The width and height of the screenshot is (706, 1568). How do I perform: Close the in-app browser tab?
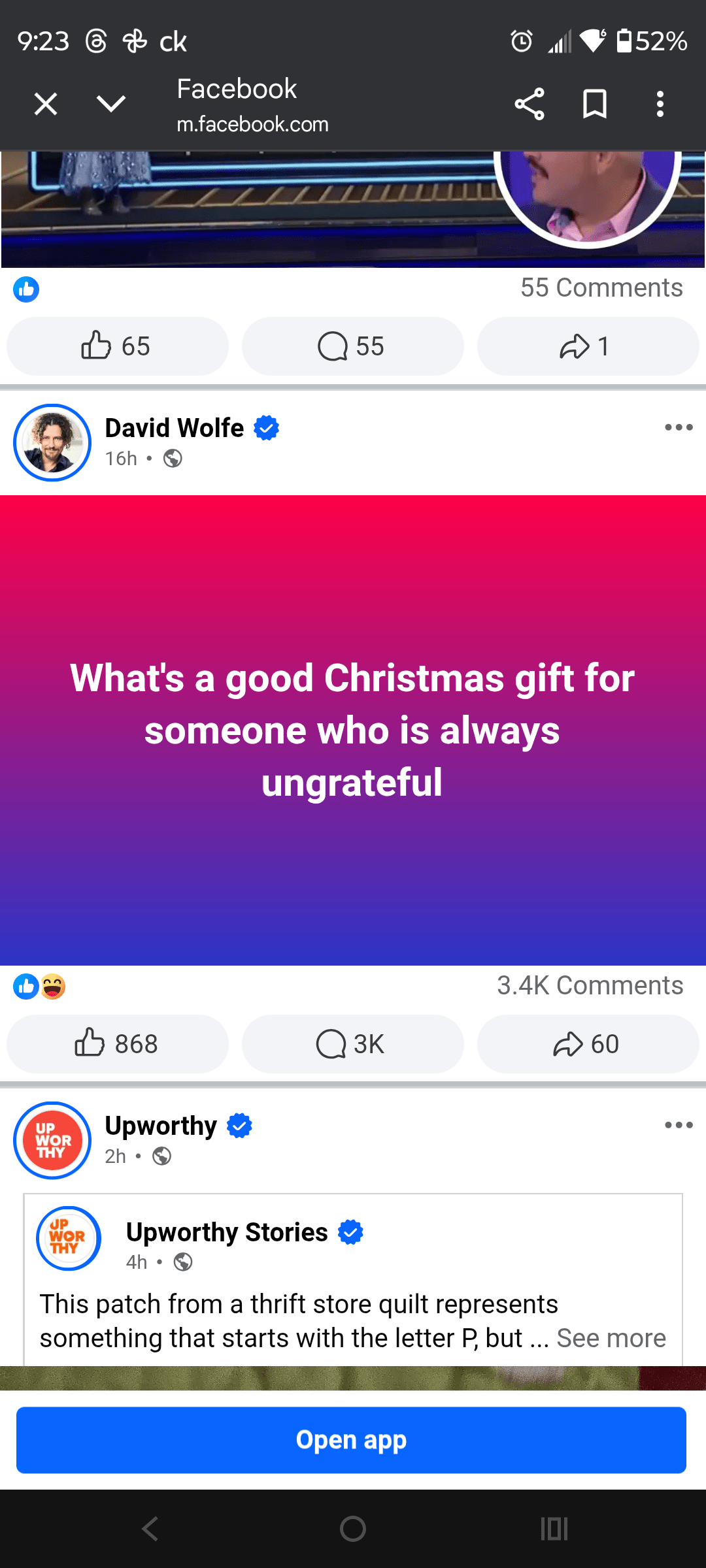46,104
